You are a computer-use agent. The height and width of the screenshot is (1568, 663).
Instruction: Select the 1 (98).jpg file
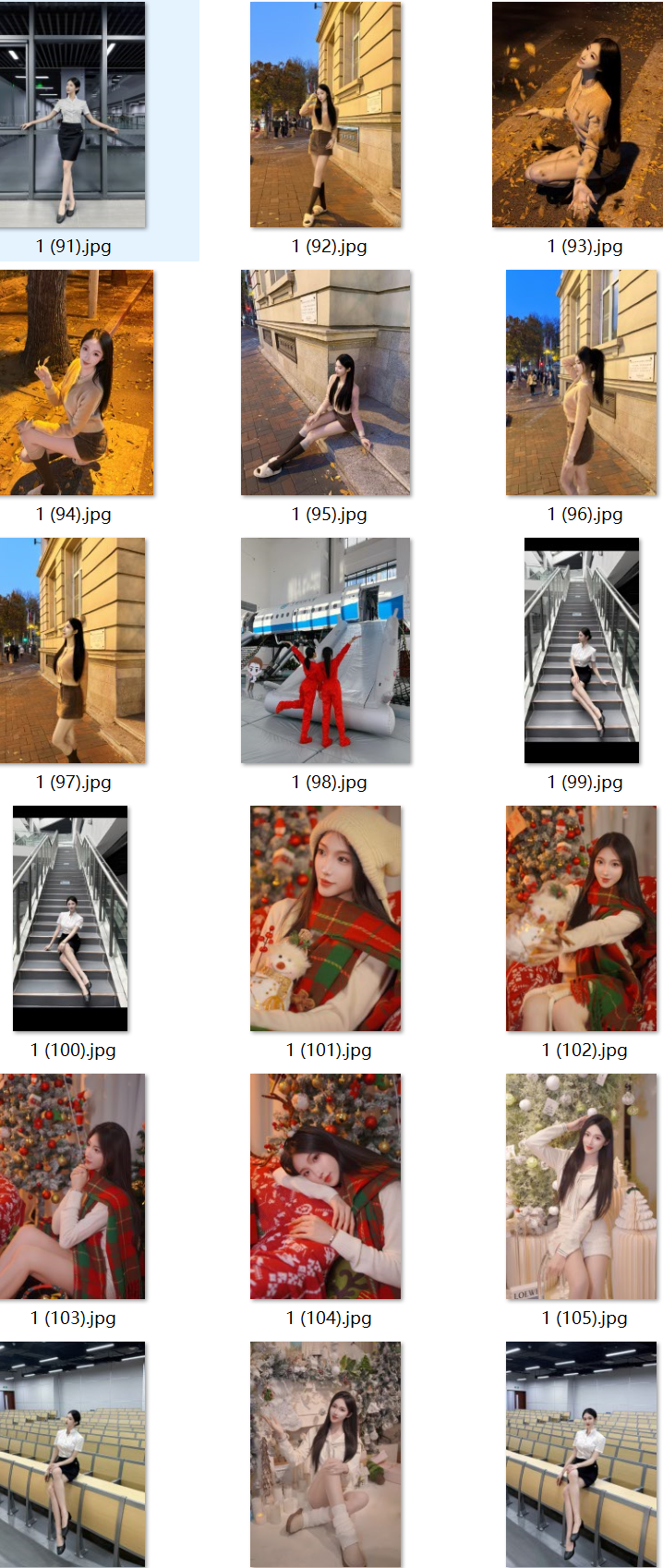coord(325,650)
